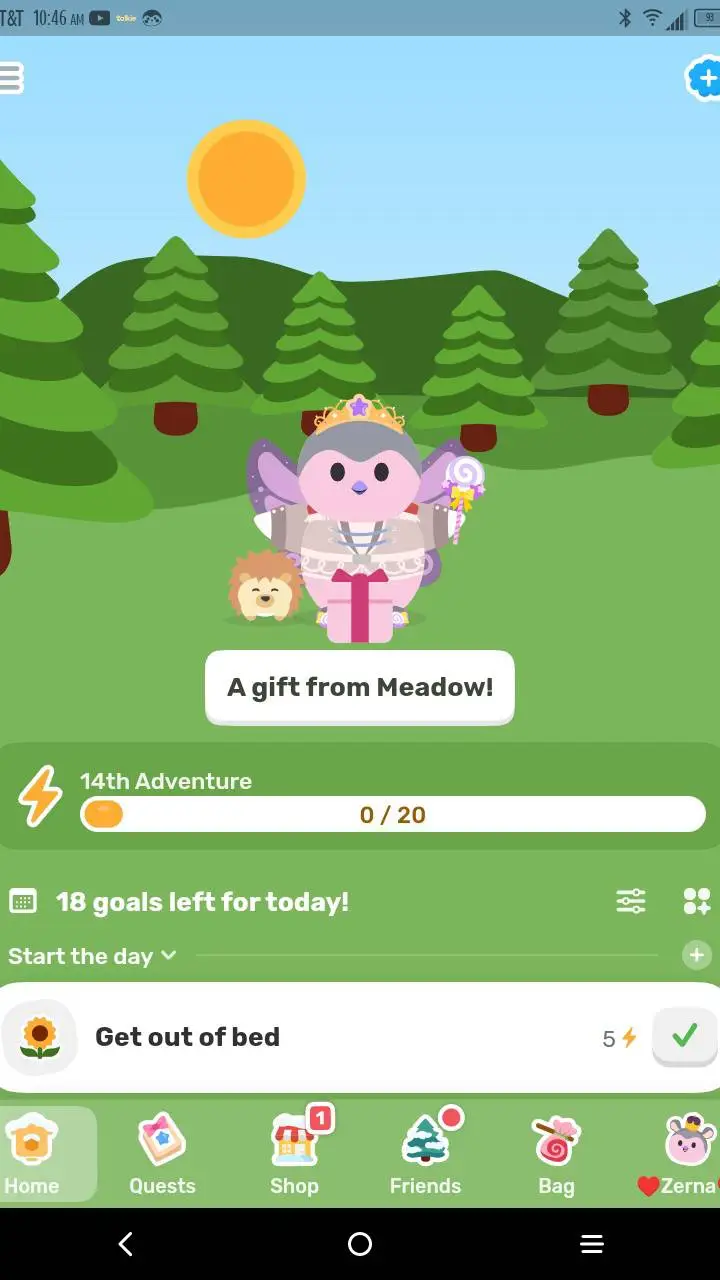This screenshot has width=720, height=1280.
Task: Tap the system back button
Action: click(126, 1244)
